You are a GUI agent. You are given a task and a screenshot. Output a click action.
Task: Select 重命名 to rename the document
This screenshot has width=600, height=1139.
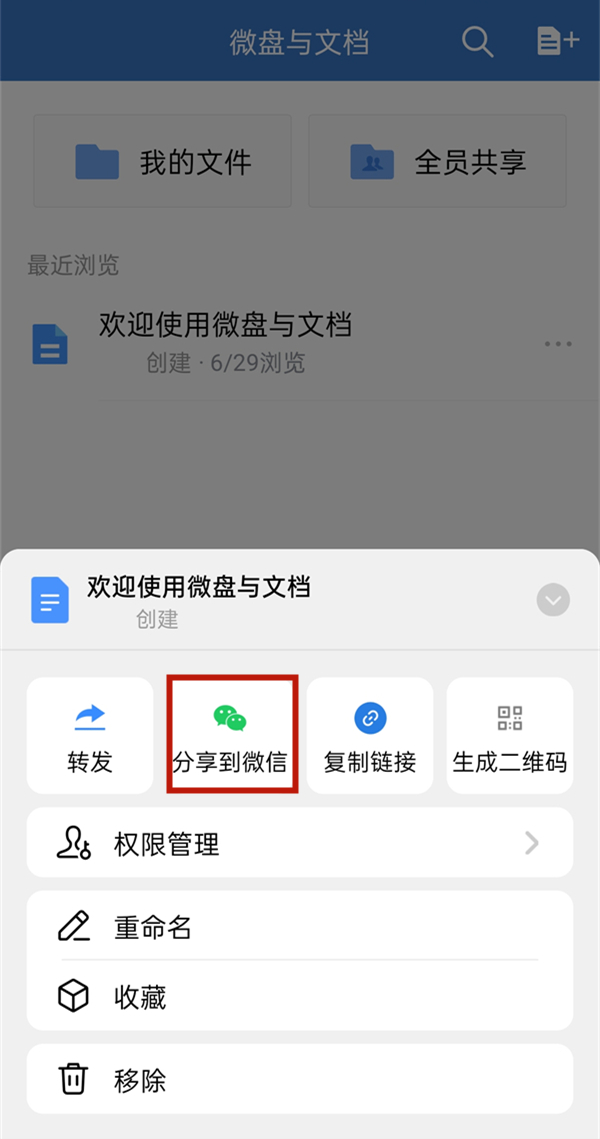coord(299,927)
